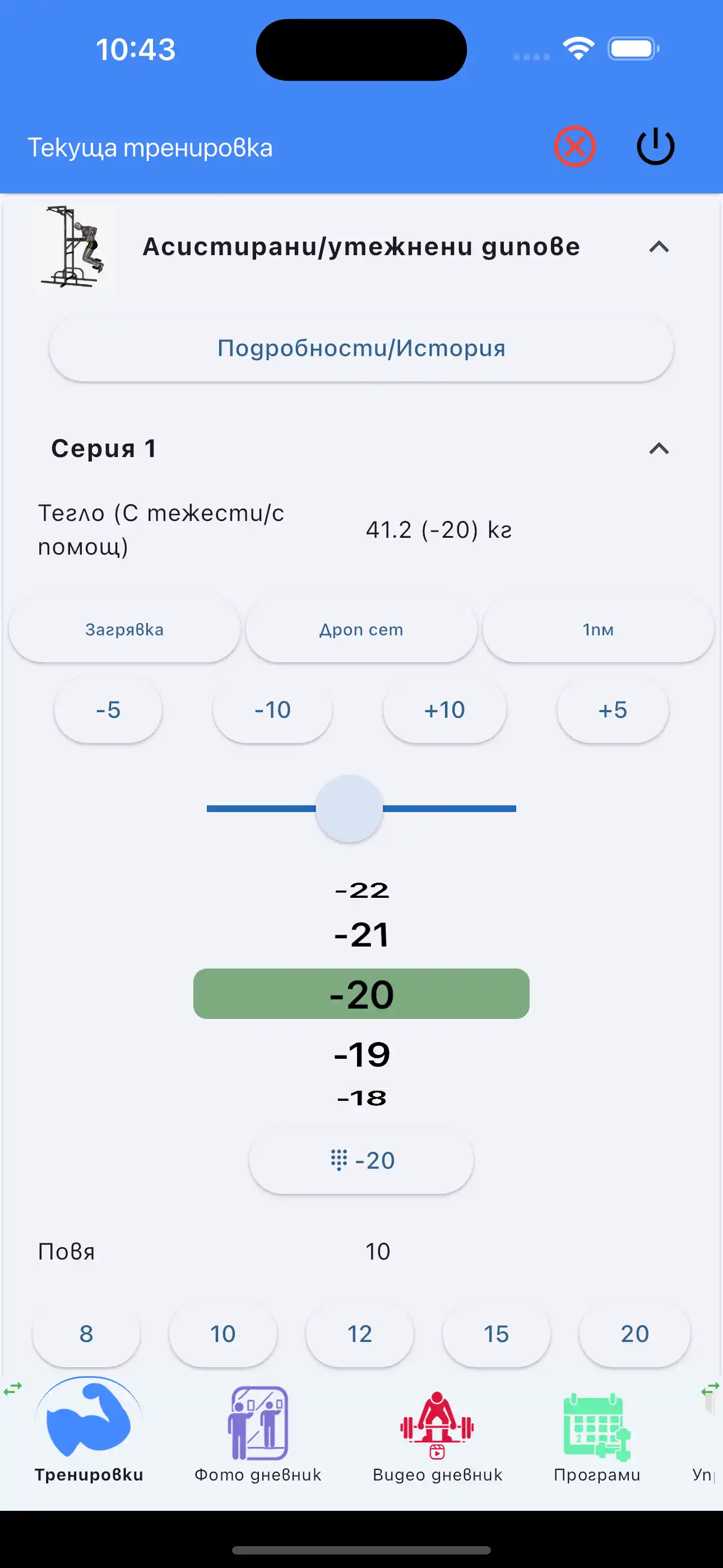Screen dimensions: 723x1568
Task: Tap the power icon in the header
Action: 655,146
